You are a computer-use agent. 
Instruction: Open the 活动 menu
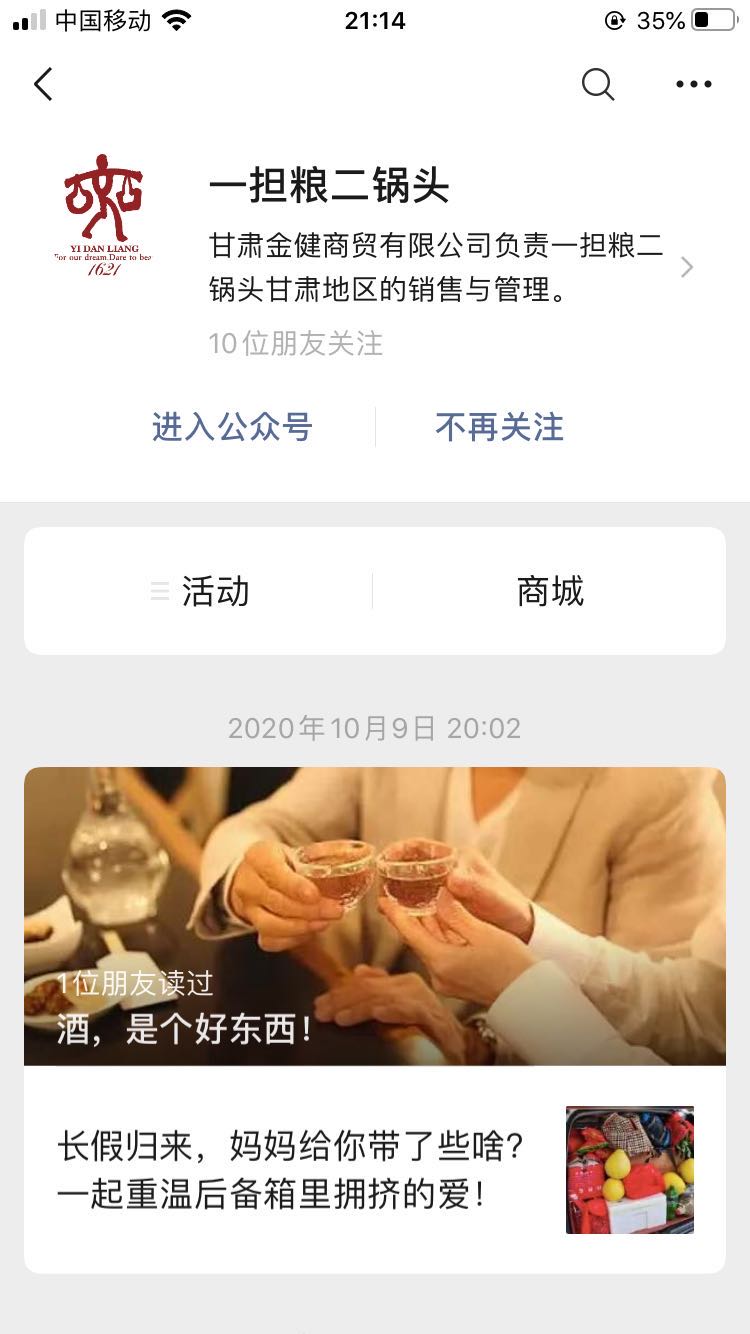coord(200,591)
